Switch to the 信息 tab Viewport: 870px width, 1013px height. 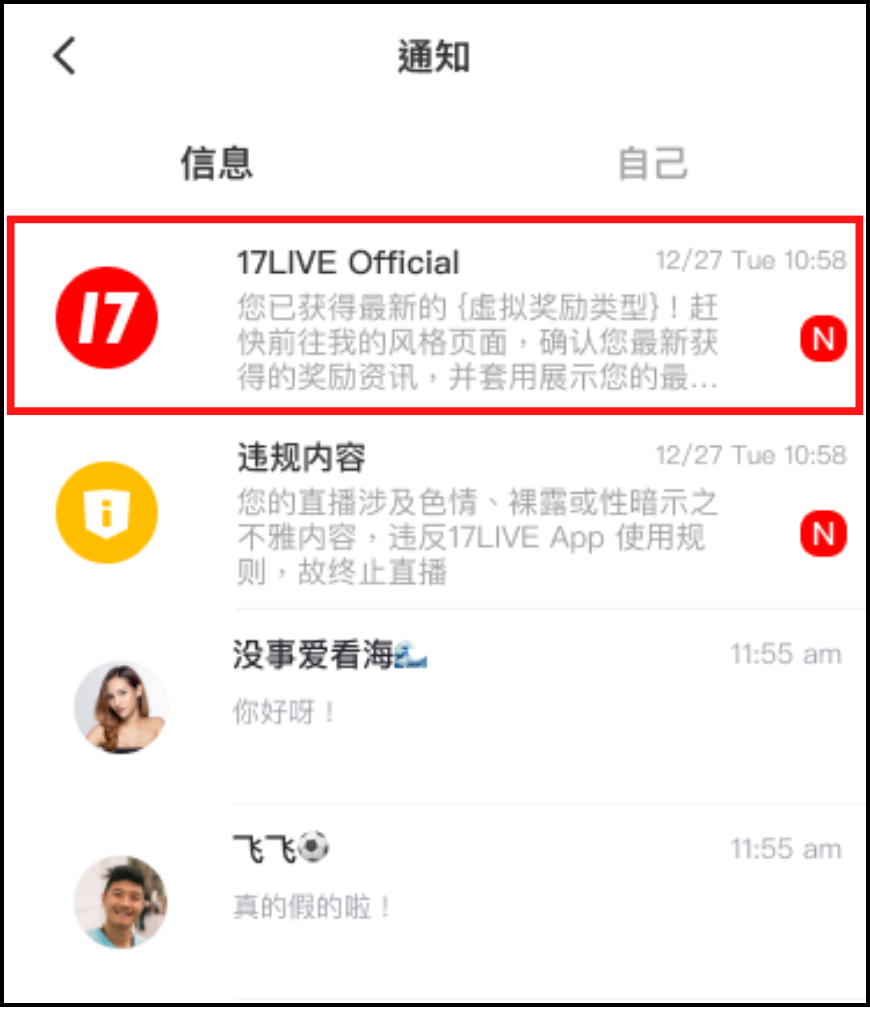pos(216,163)
